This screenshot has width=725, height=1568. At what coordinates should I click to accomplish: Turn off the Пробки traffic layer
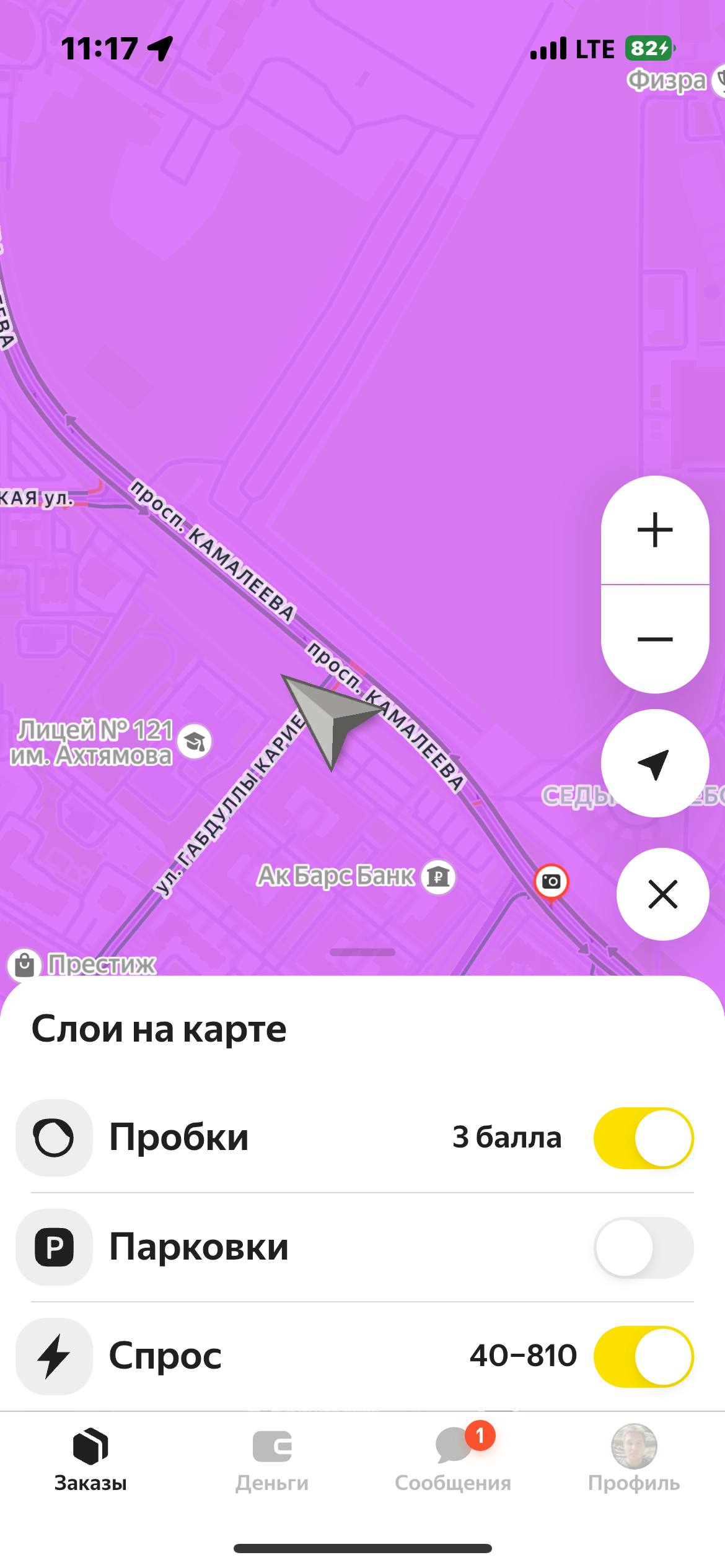pos(643,1138)
